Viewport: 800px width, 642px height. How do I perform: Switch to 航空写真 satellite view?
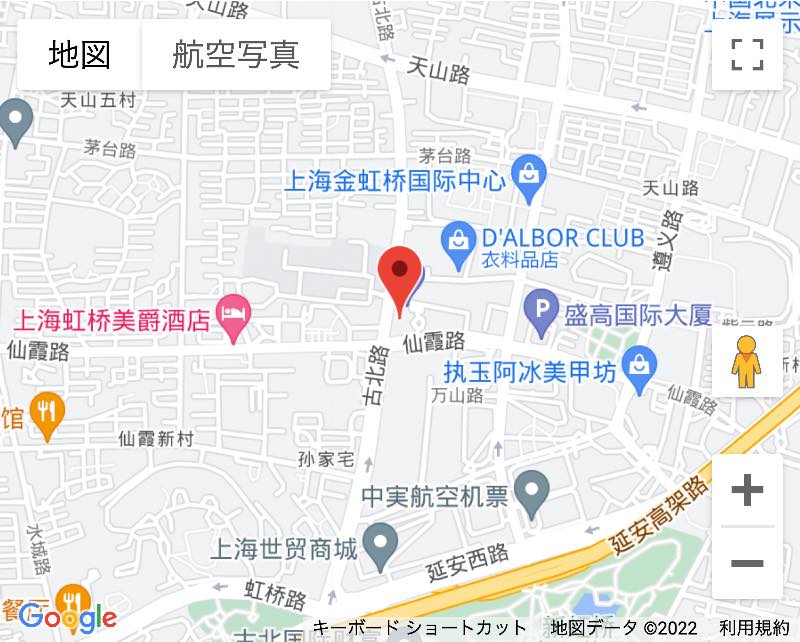pyautogui.click(x=236, y=55)
